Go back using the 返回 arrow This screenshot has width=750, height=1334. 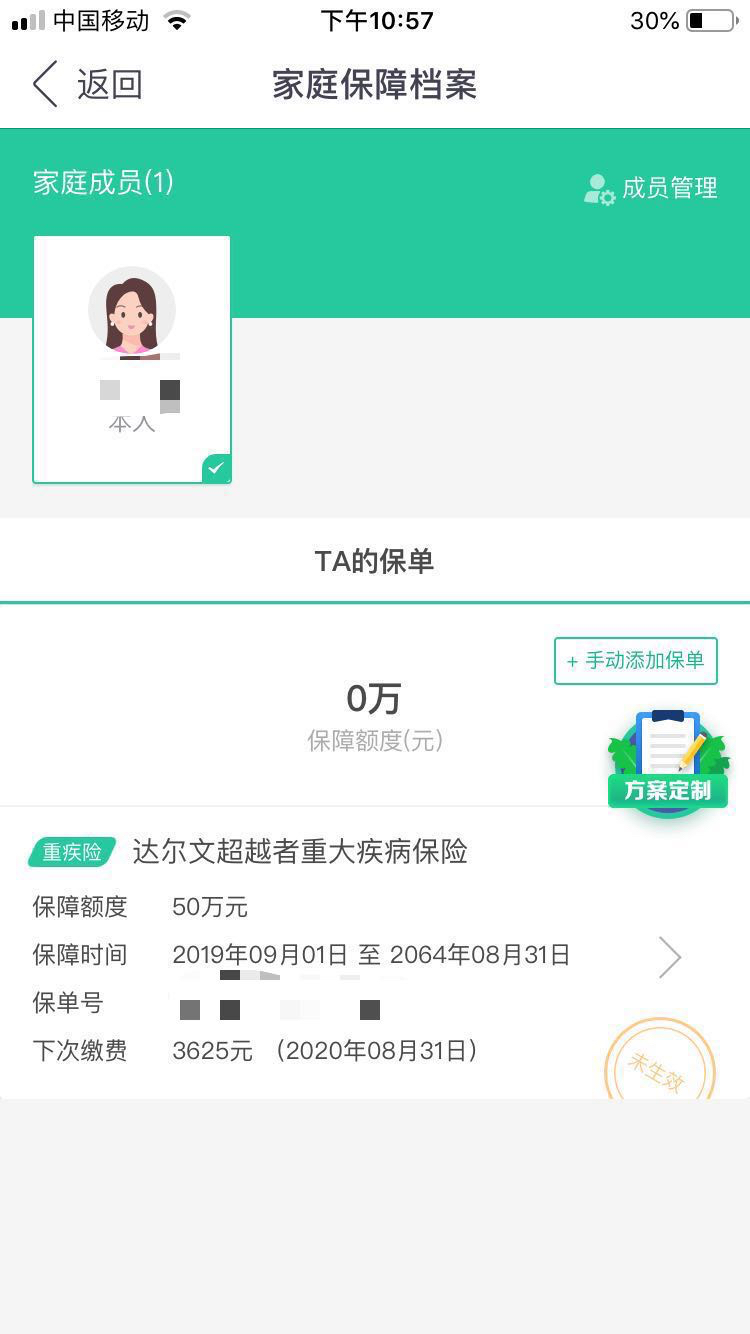86,84
